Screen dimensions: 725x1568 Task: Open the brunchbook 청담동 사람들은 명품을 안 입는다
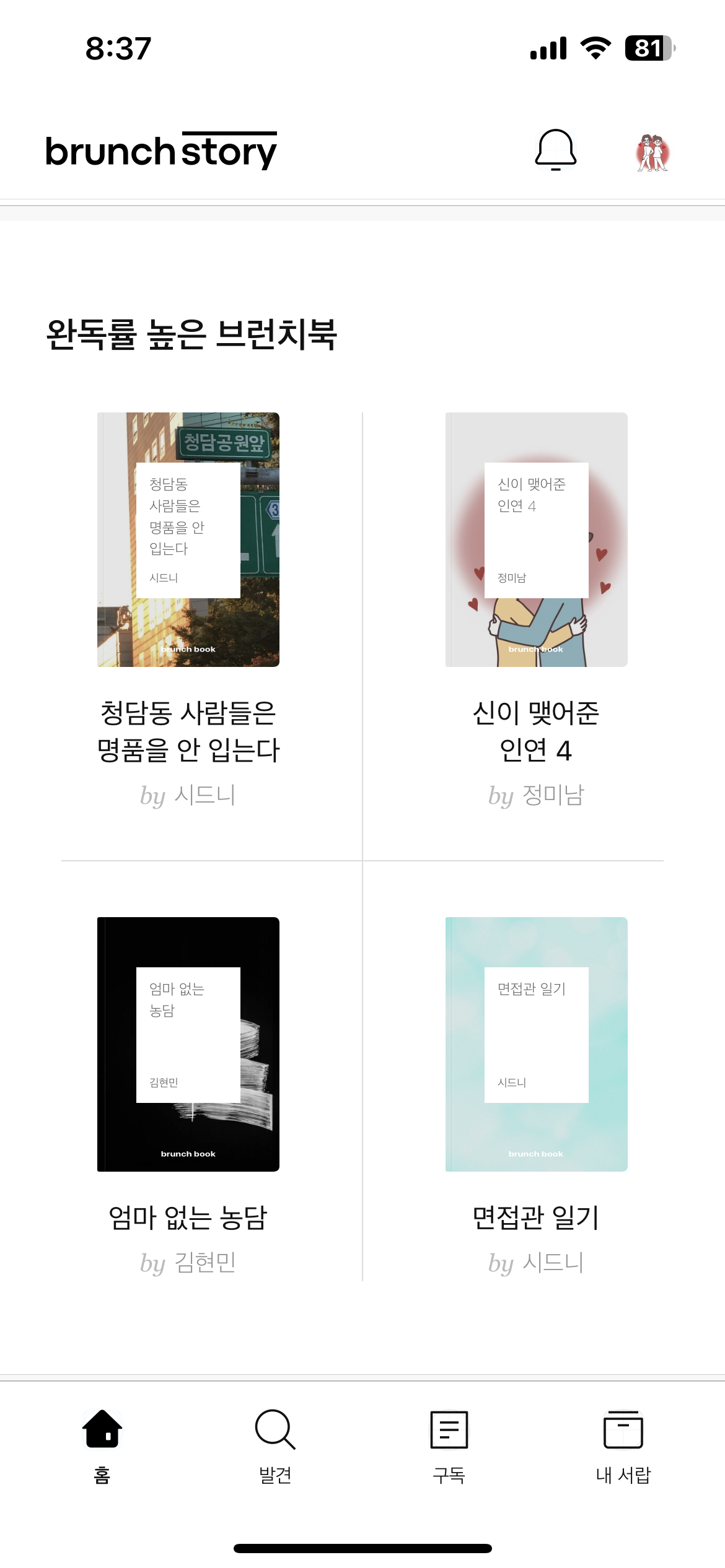click(188, 539)
